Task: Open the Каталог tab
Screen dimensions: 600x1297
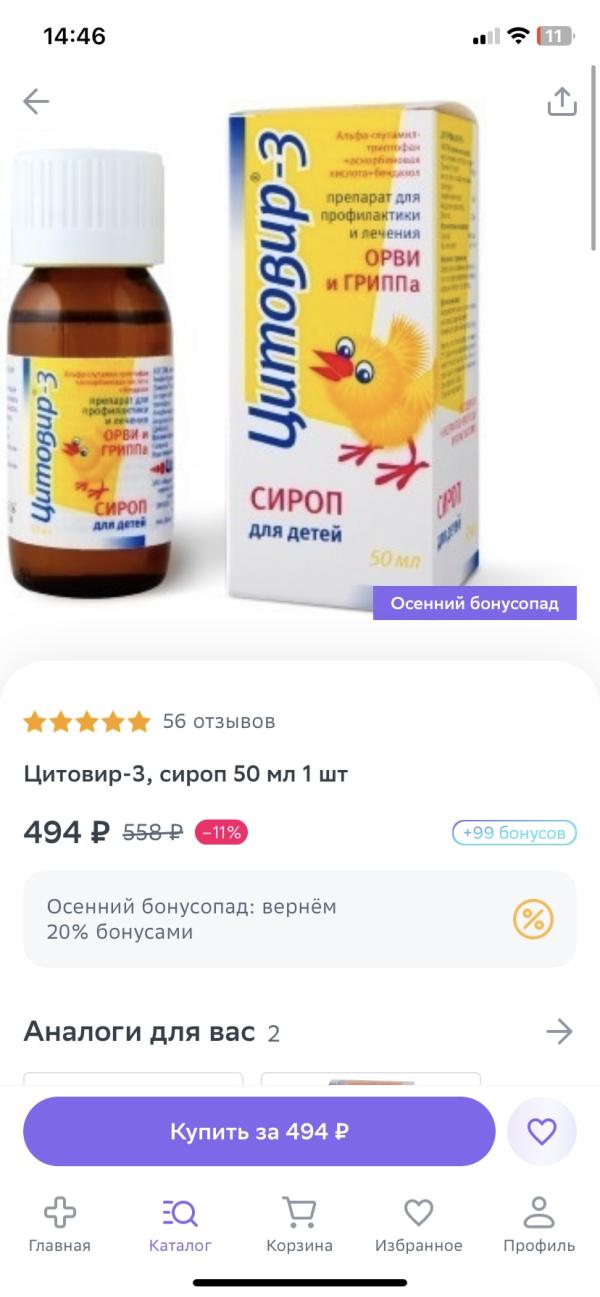Action: (180, 1225)
